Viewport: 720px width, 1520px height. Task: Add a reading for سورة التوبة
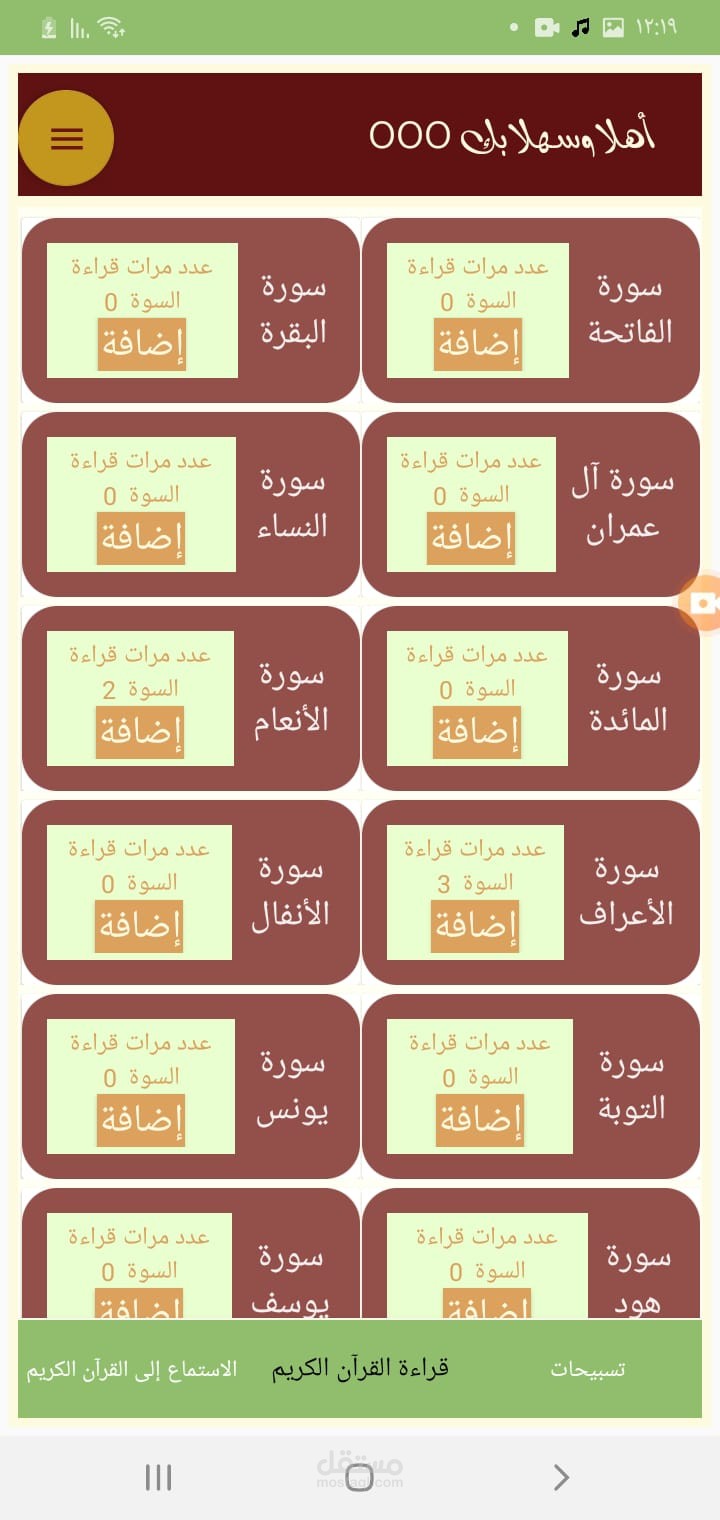tap(479, 1121)
